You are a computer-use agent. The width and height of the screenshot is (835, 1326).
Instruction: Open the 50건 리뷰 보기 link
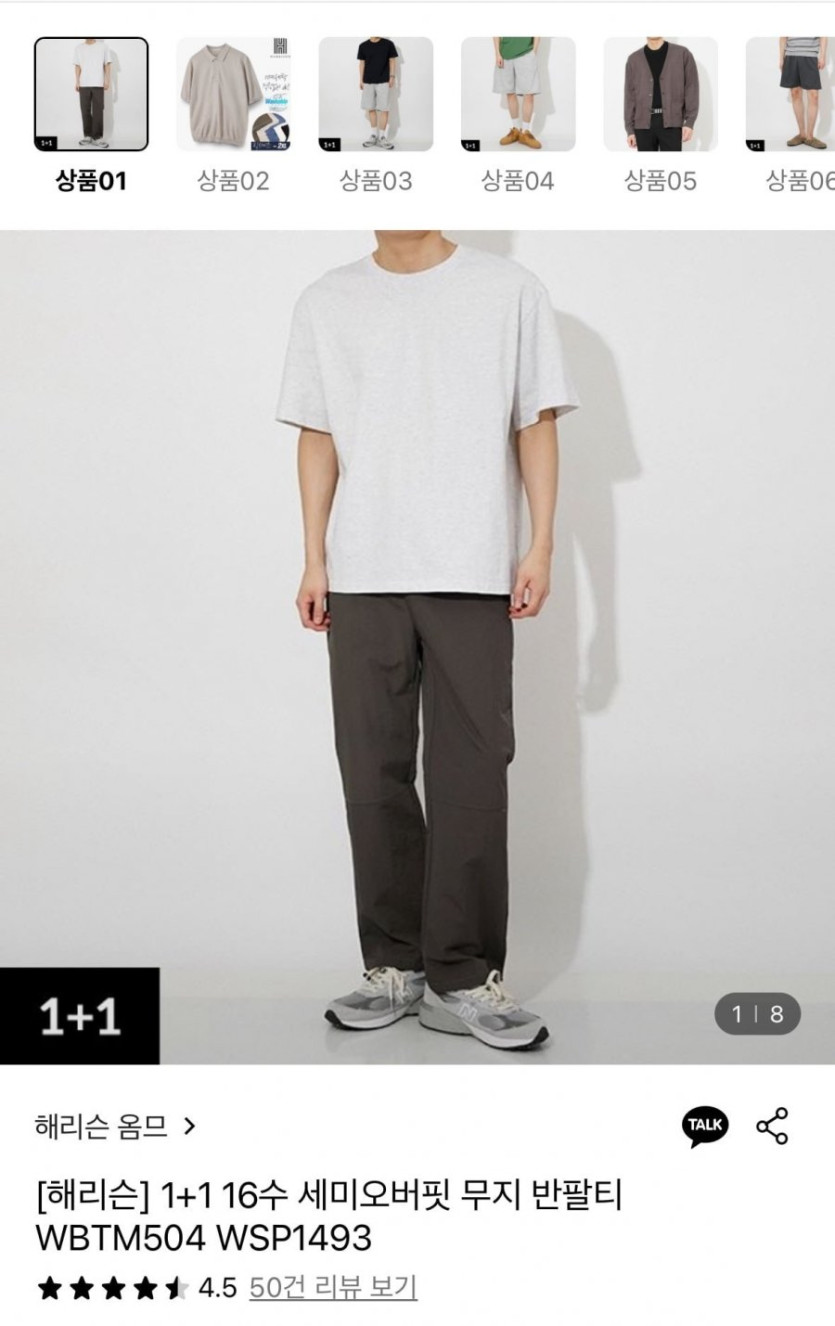(333, 1287)
